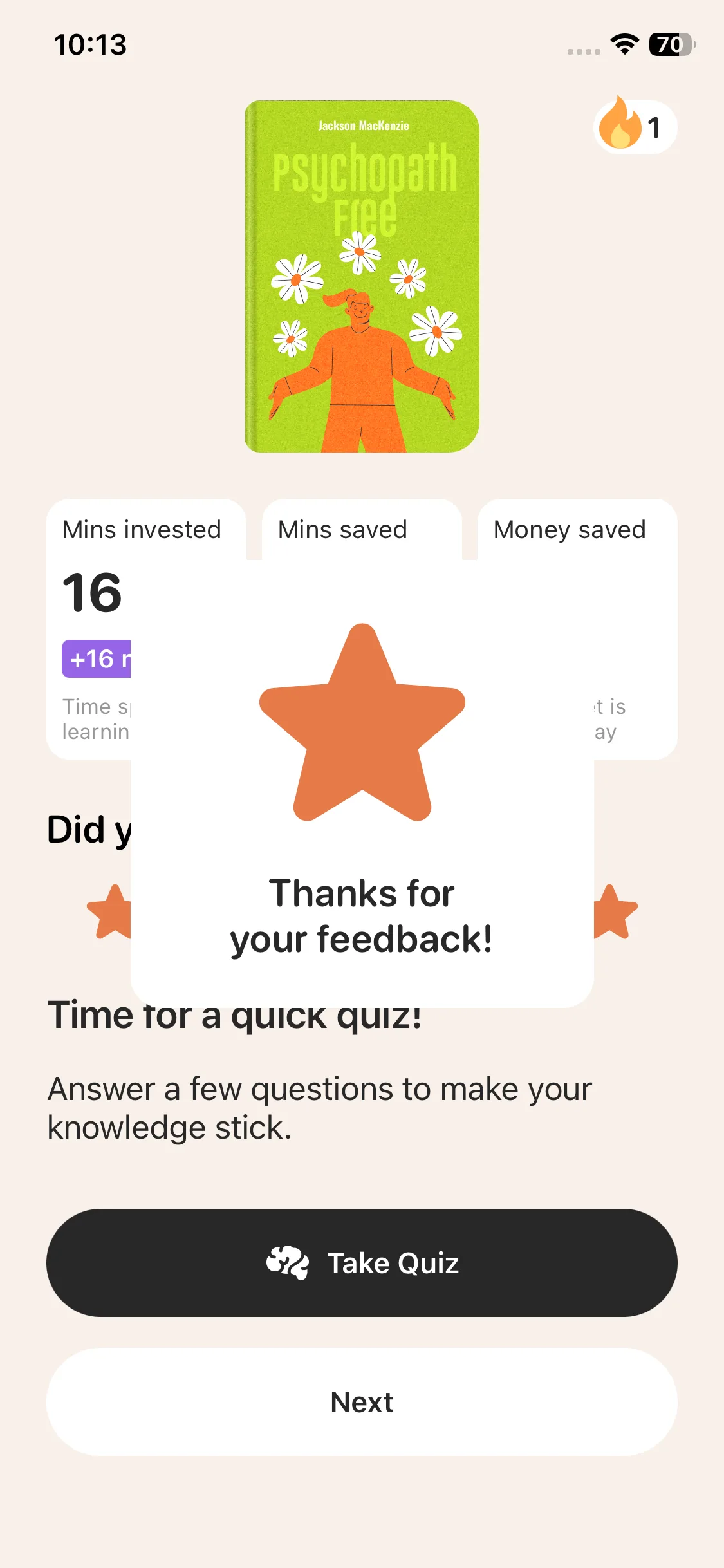
Task: Tap the last rating star on the right
Action: click(x=615, y=913)
